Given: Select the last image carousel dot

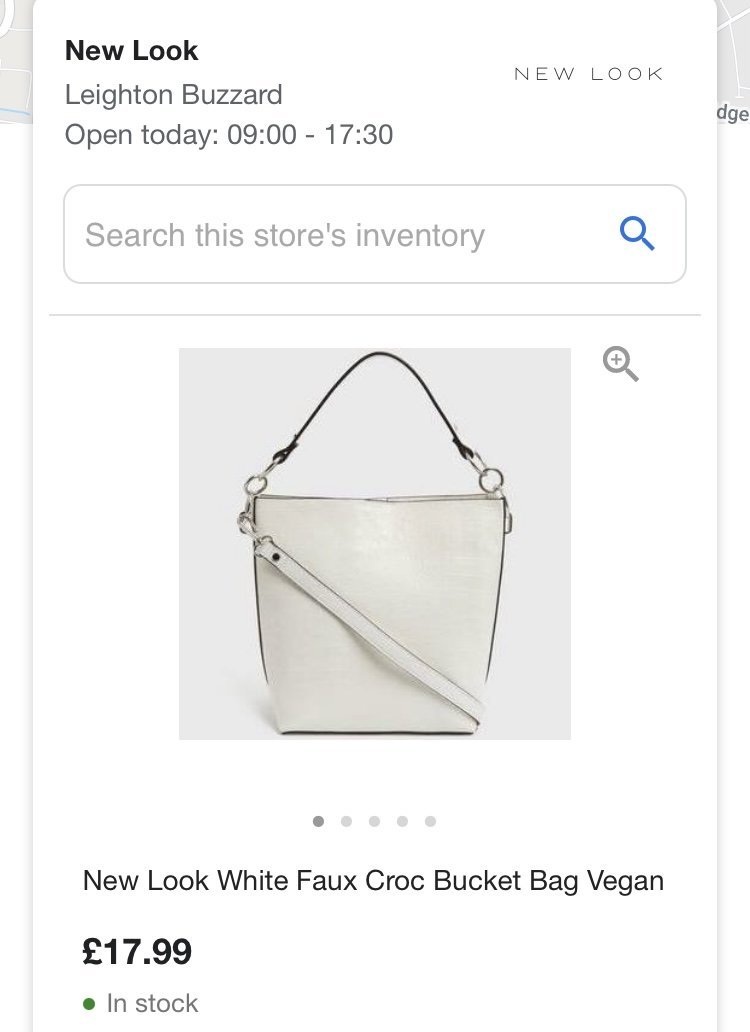Looking at the screenshot, I should [430, 821].
